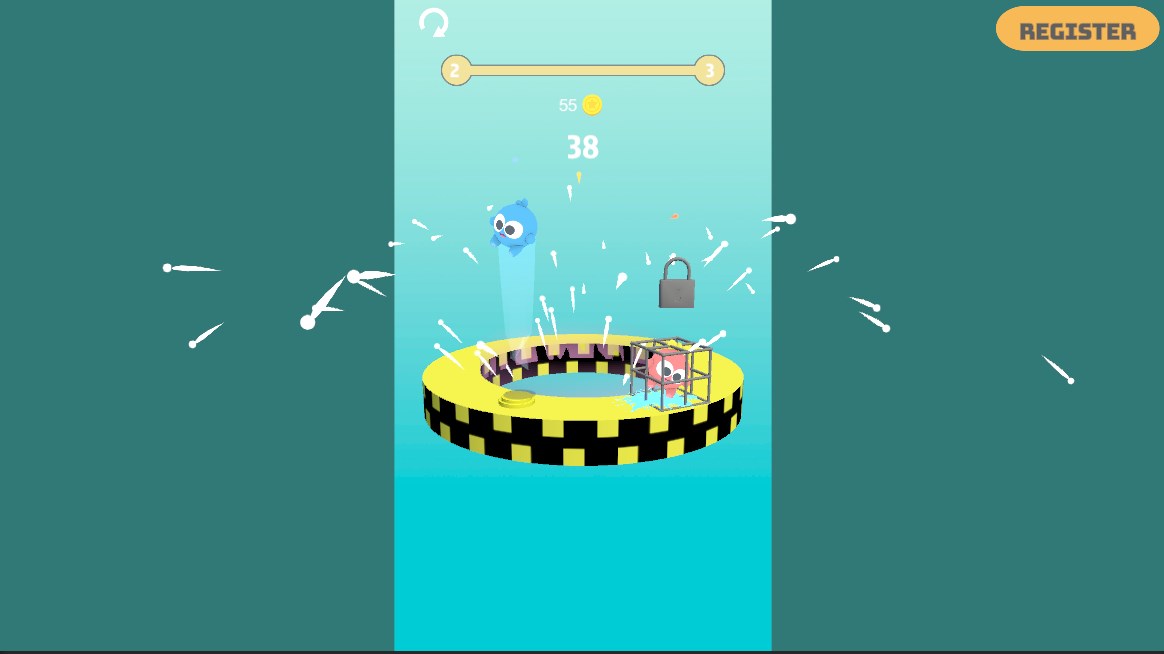Viewport: 1164px width, 654px height.
Task: Open the Register button
Action: (x=1076, y=30)
